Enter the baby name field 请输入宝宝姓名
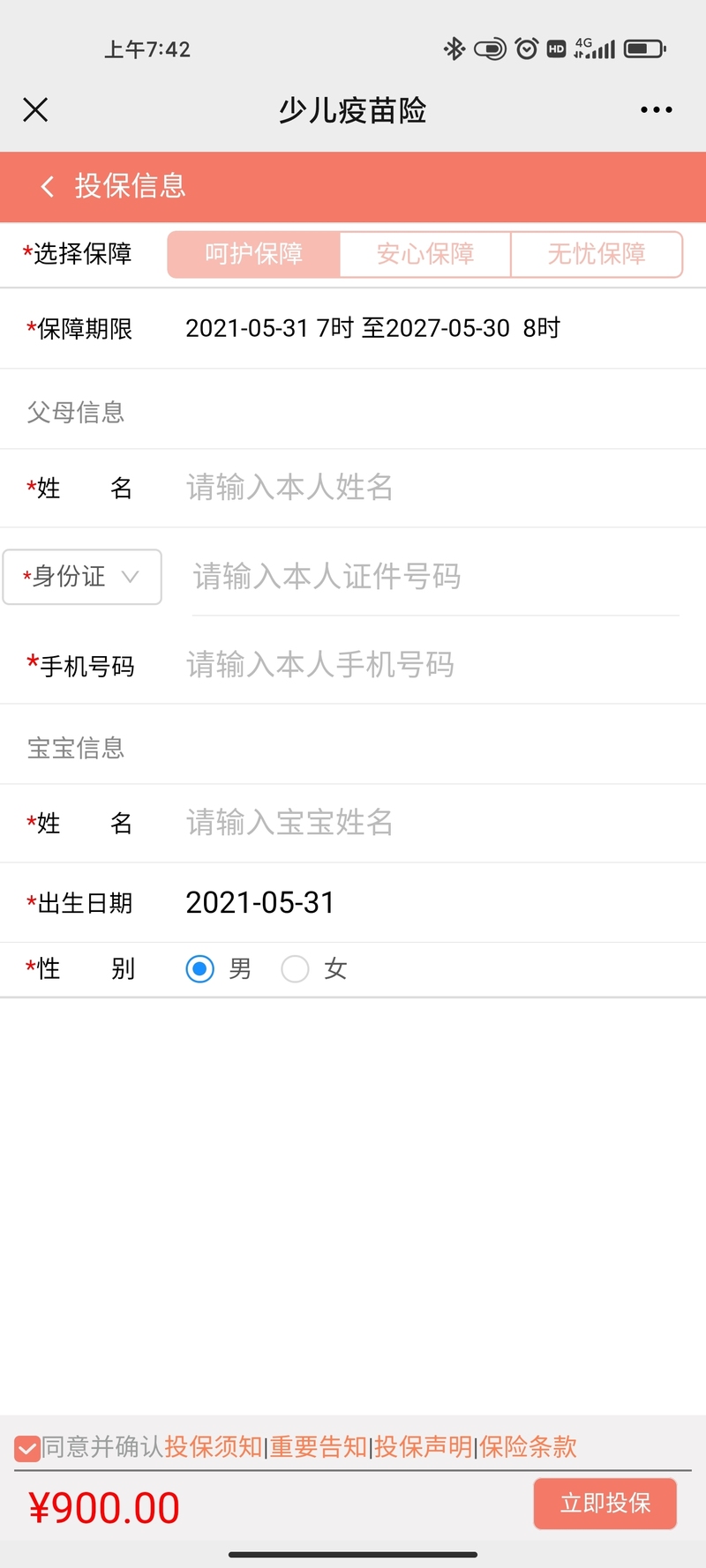Viewport: 706px width, 1568px height. pos(432,823)
